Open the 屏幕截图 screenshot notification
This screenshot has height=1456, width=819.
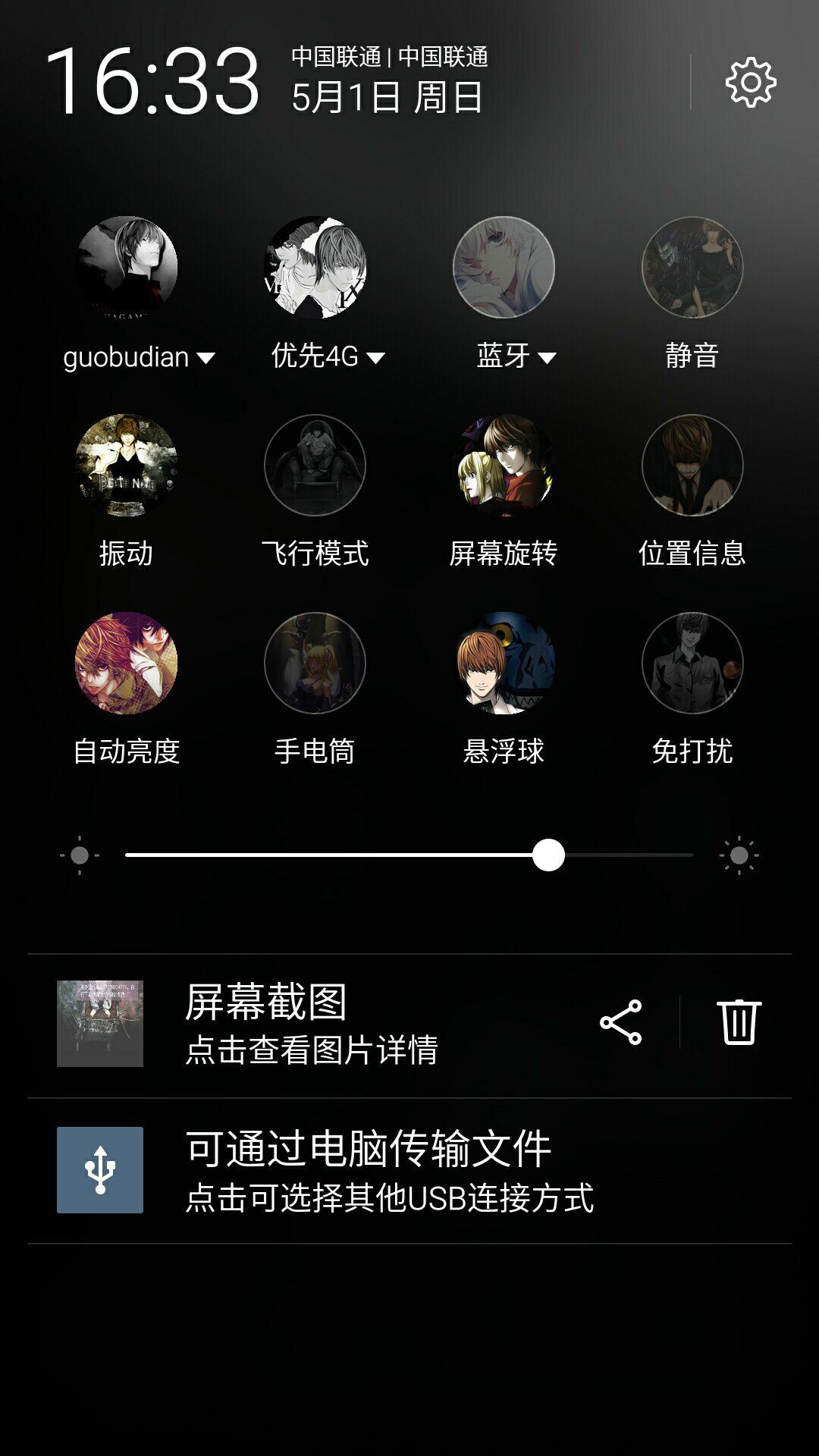coord(311,1024)
